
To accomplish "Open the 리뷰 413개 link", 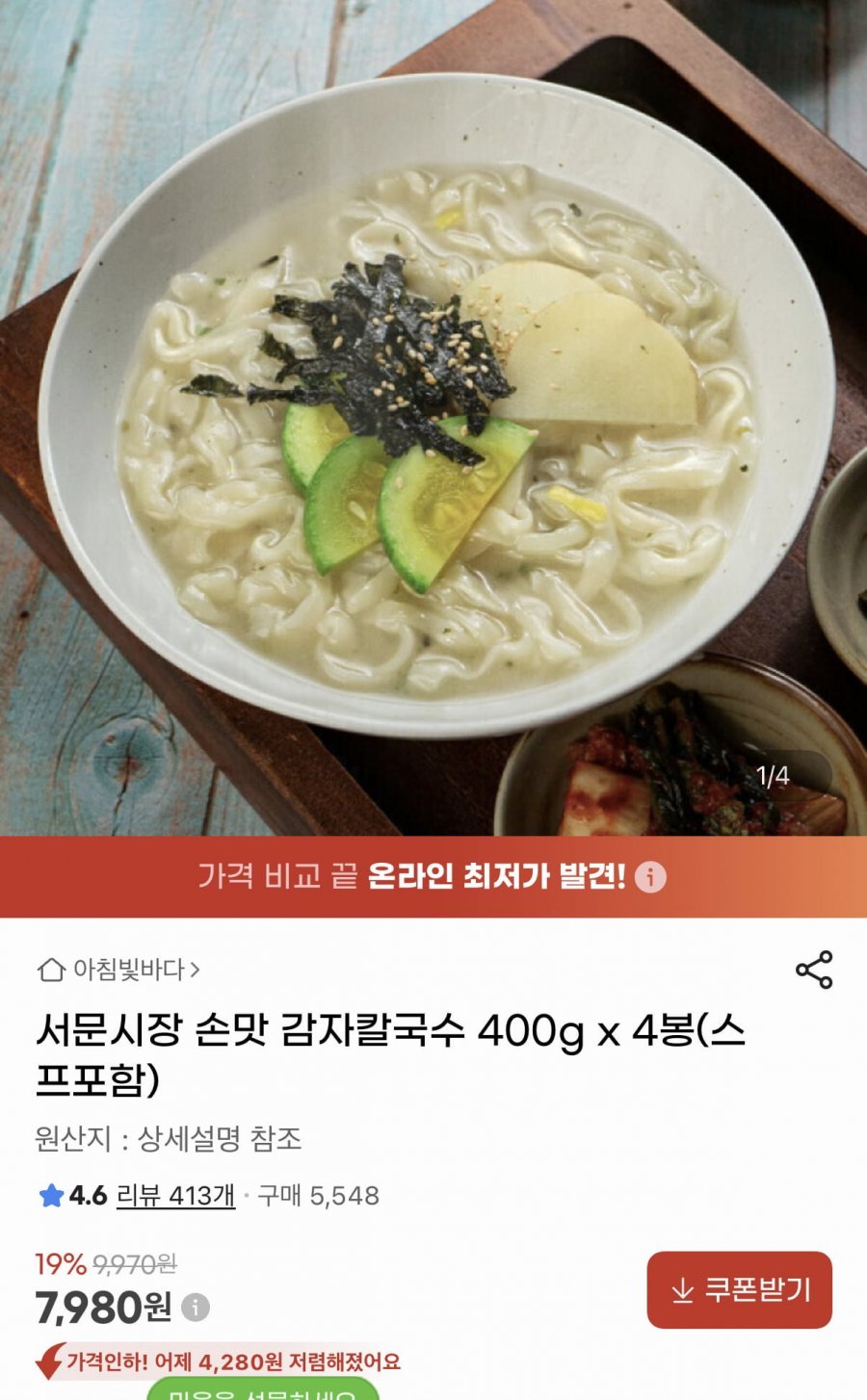I will 175,1196.
